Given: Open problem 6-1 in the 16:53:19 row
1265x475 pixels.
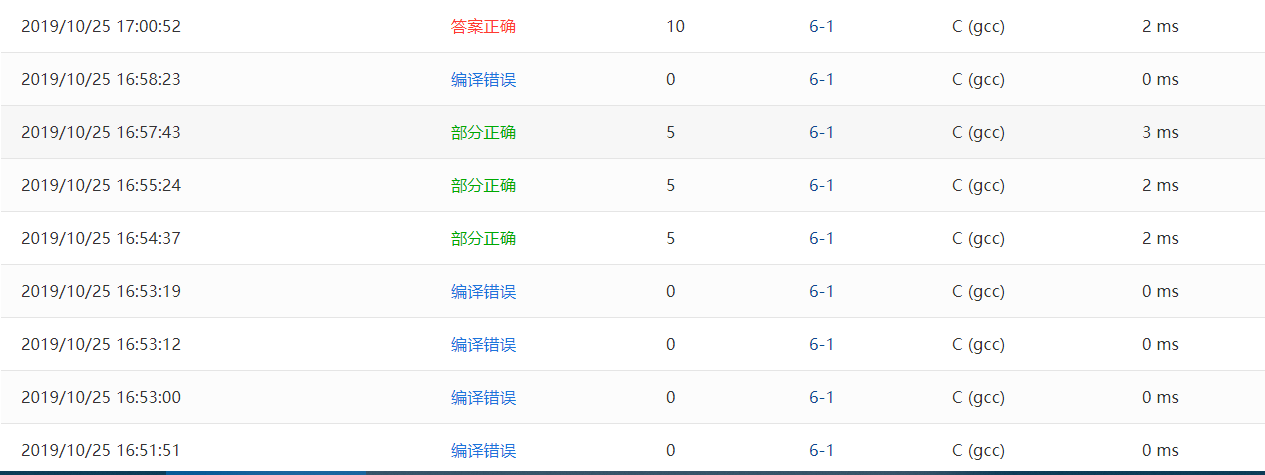Looking at the screenshot, I should pyautogui.click(x=821, y=291).
